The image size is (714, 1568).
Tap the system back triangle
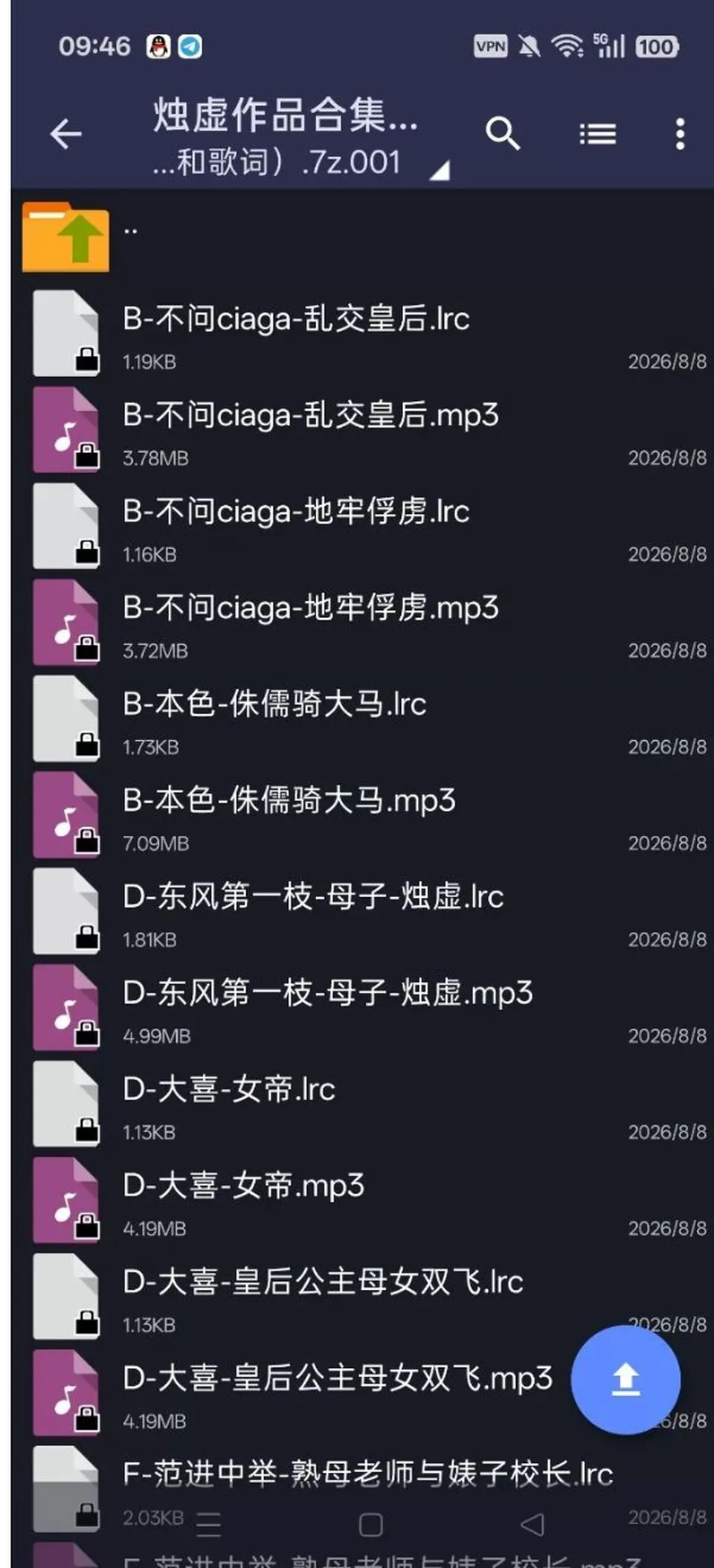coord(533,1525)
